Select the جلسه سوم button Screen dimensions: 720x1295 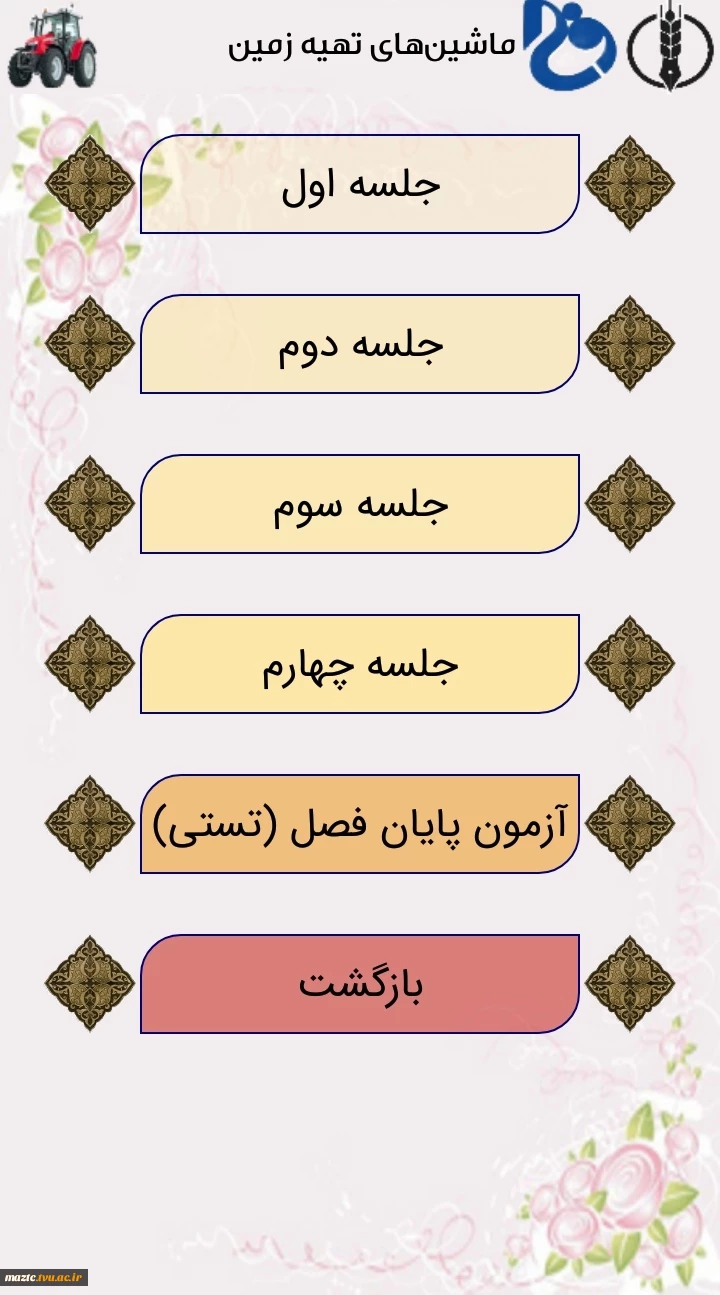tap(360, 504)
